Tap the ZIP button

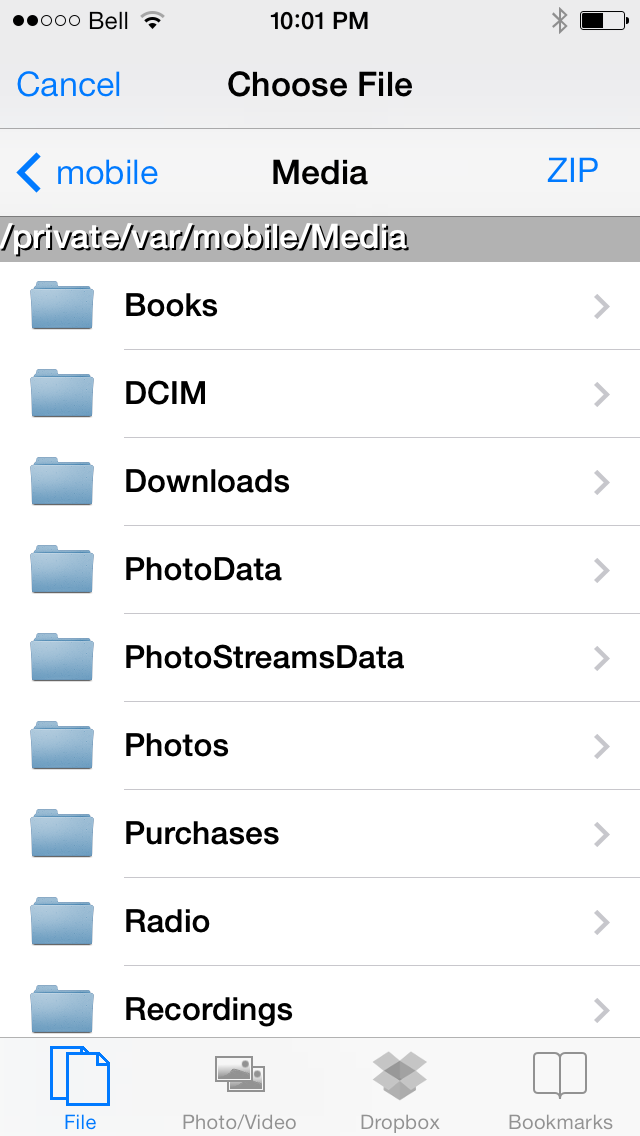pos(573,171)
